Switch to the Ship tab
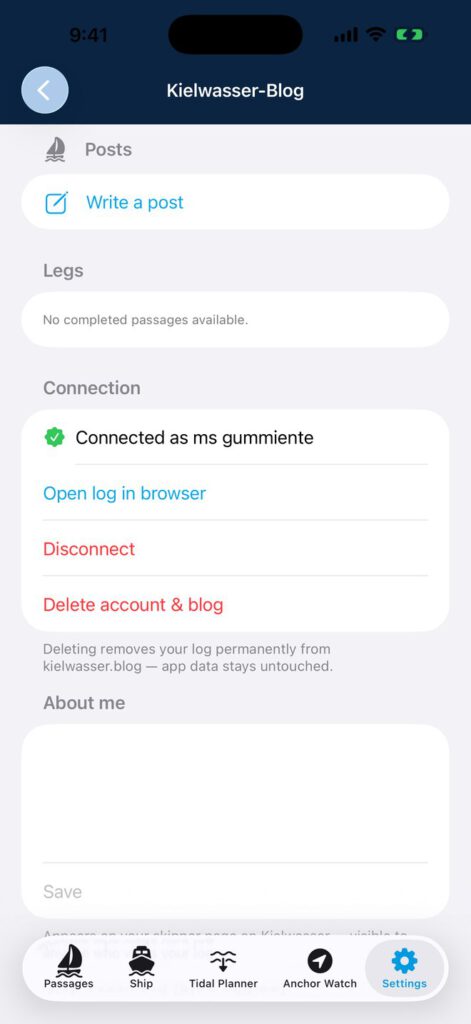 (x=141, y=968)
